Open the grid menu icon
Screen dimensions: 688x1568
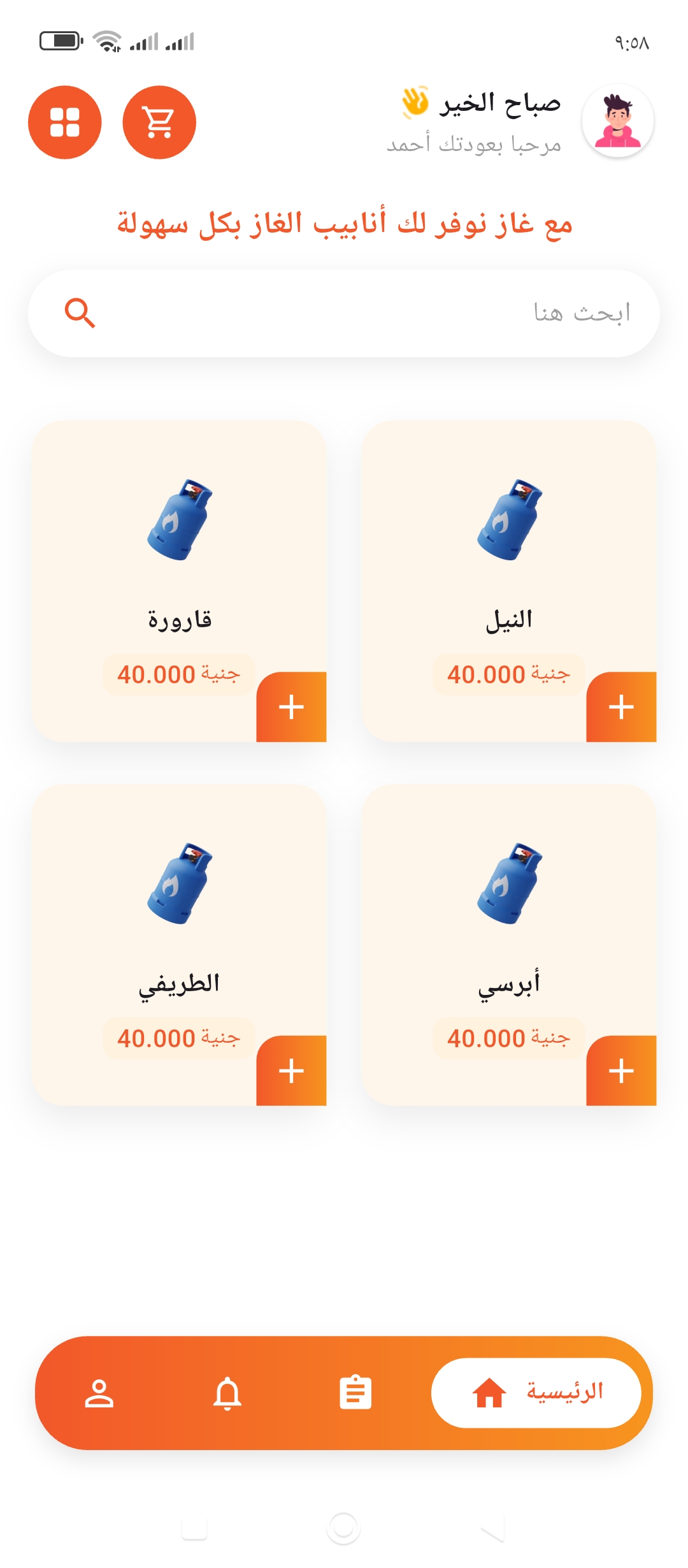65,123
